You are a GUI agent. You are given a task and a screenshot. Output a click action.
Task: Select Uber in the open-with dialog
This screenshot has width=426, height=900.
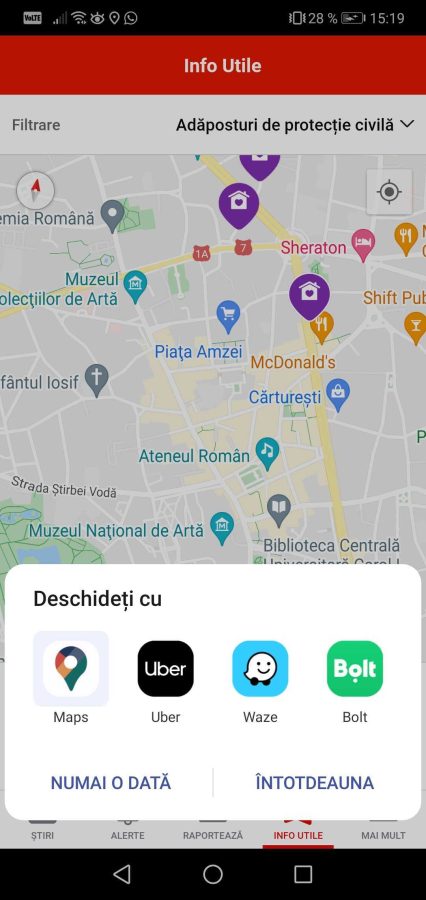click(165, 669)
